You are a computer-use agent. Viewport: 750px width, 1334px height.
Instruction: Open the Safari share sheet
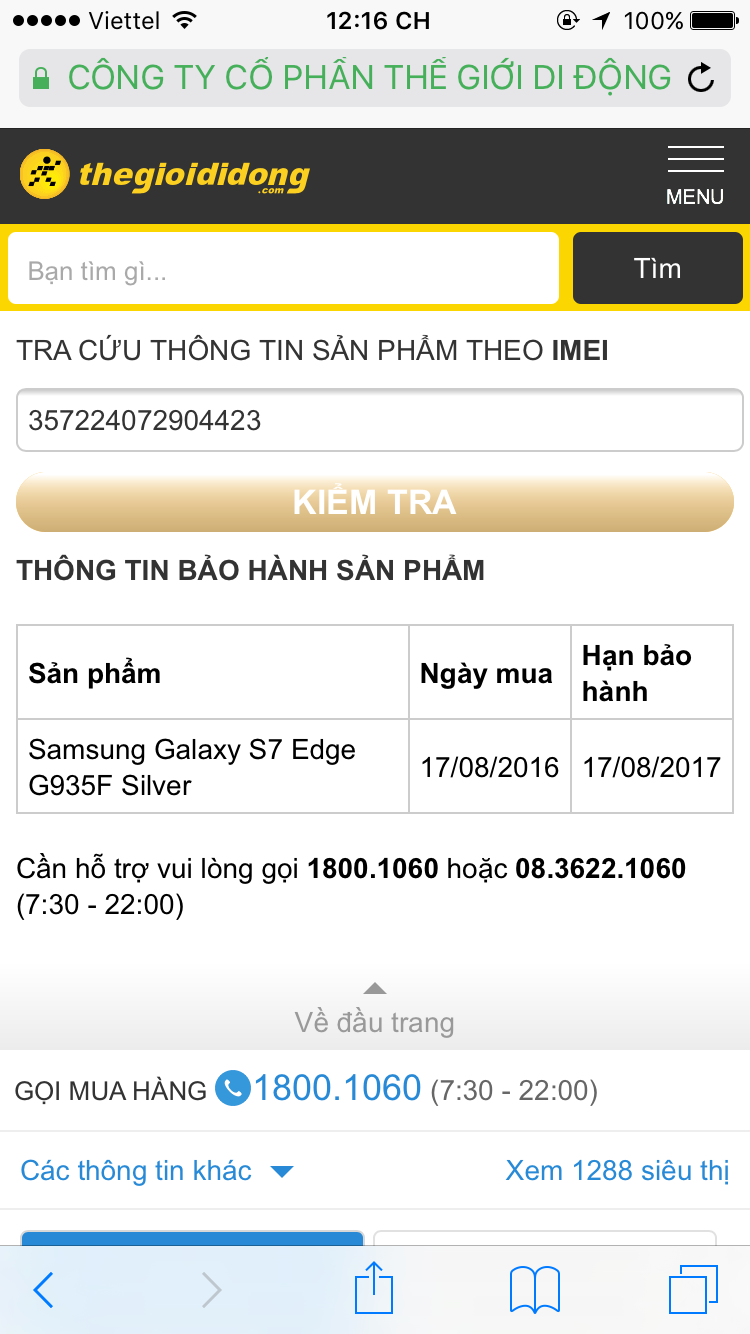coord(375,1288)
